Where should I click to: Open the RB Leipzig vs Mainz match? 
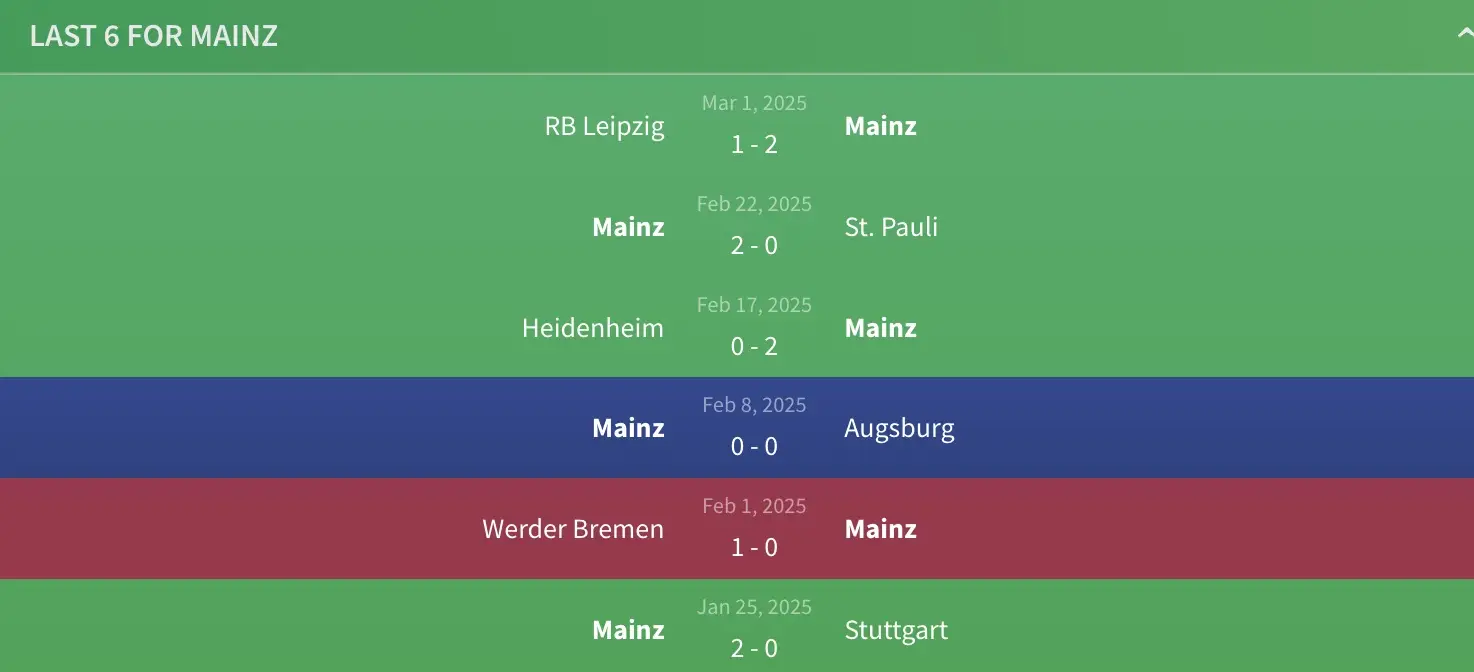pos(754,126)
